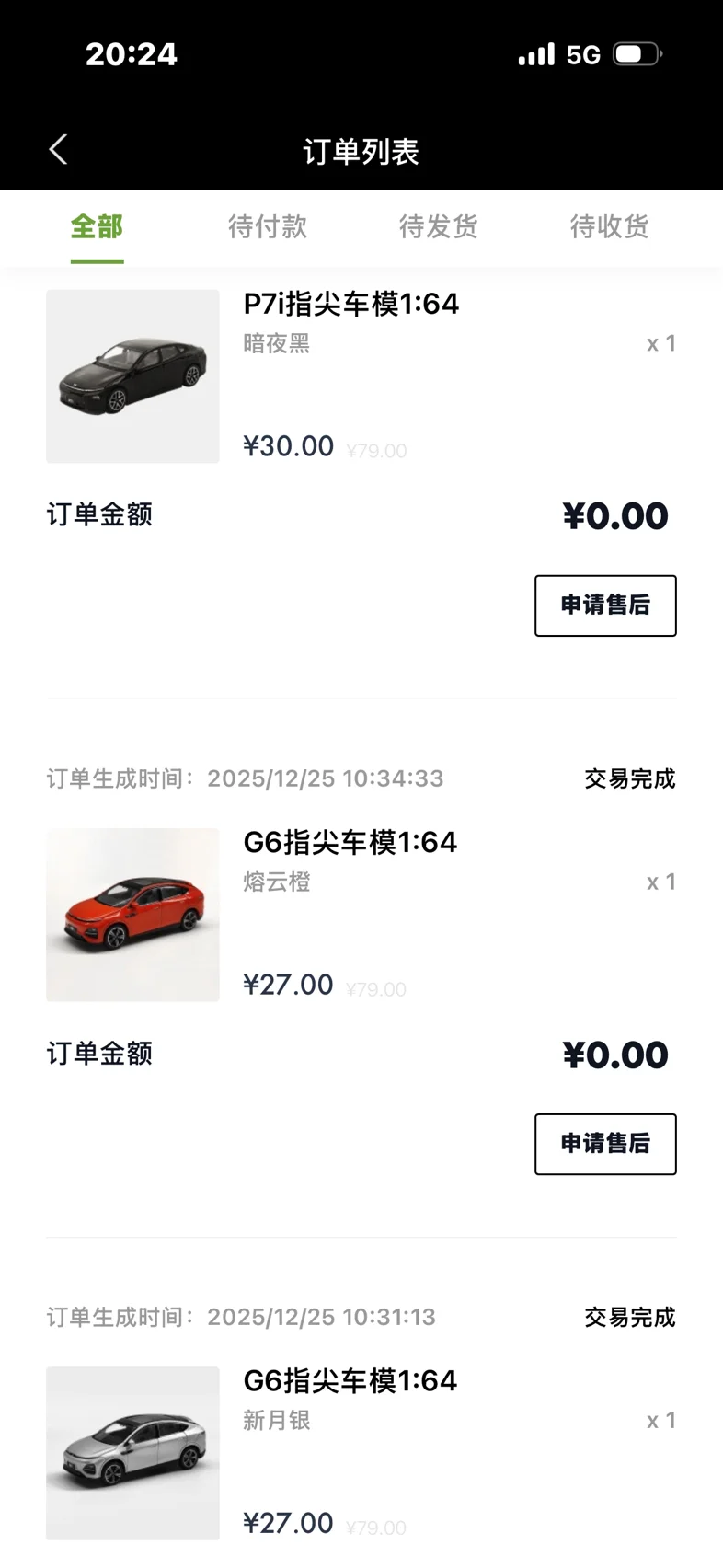Switch to the 待发货 tab
The width and height of the screenshot is (723, 1568).
point(439,226)
